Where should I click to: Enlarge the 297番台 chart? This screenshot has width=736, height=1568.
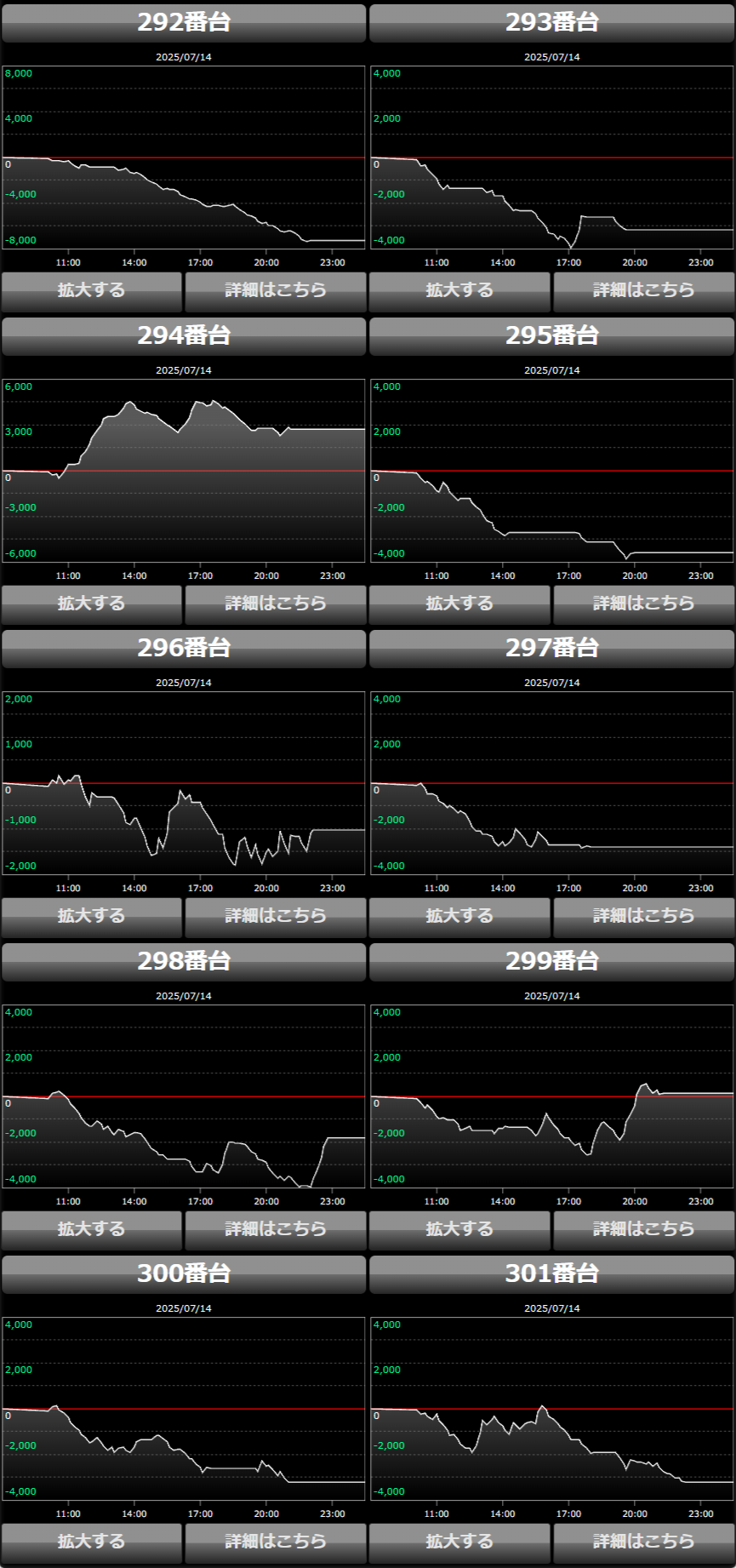[459, 917]
